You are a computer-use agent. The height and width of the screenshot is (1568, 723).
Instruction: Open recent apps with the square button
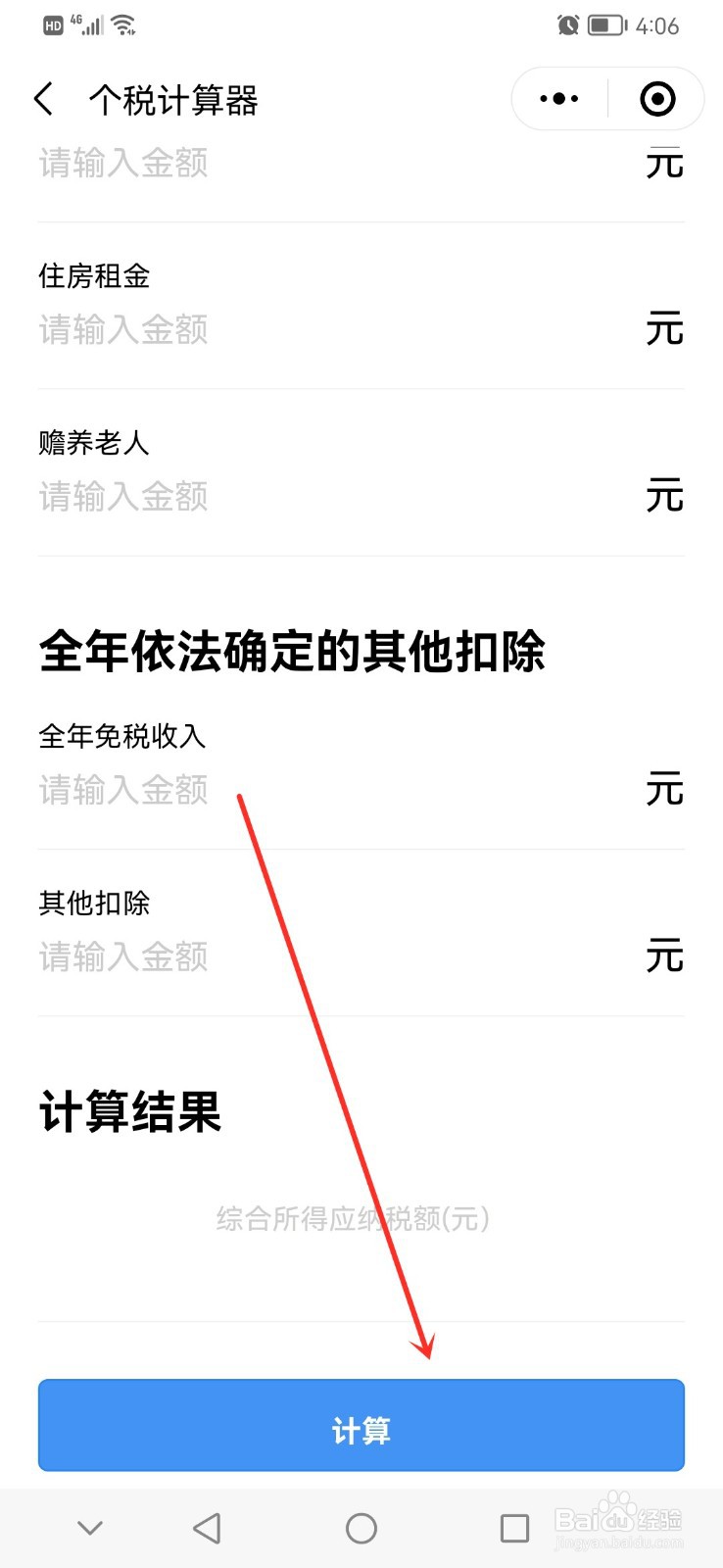514,1527
